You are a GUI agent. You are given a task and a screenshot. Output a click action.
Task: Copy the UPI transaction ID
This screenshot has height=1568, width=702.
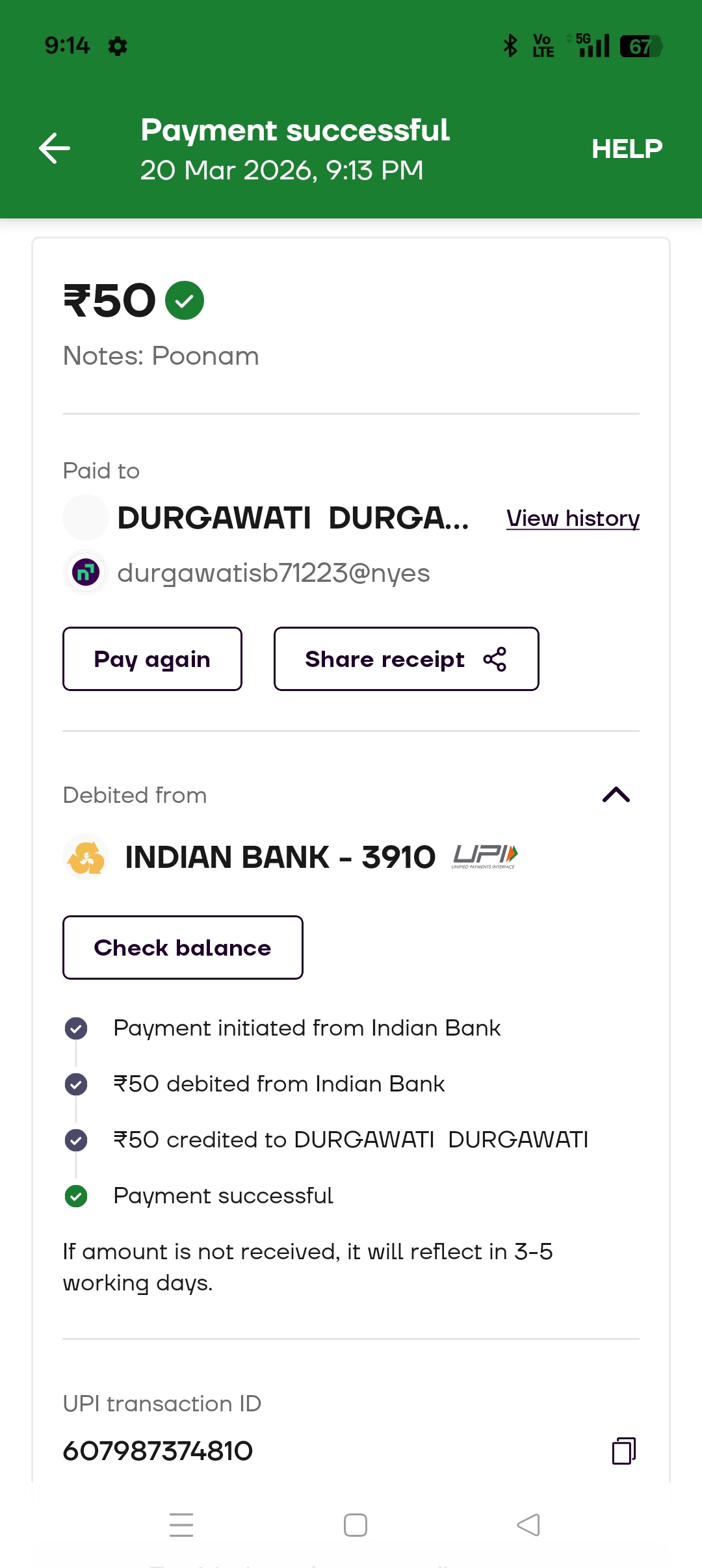pos(623,1450)
